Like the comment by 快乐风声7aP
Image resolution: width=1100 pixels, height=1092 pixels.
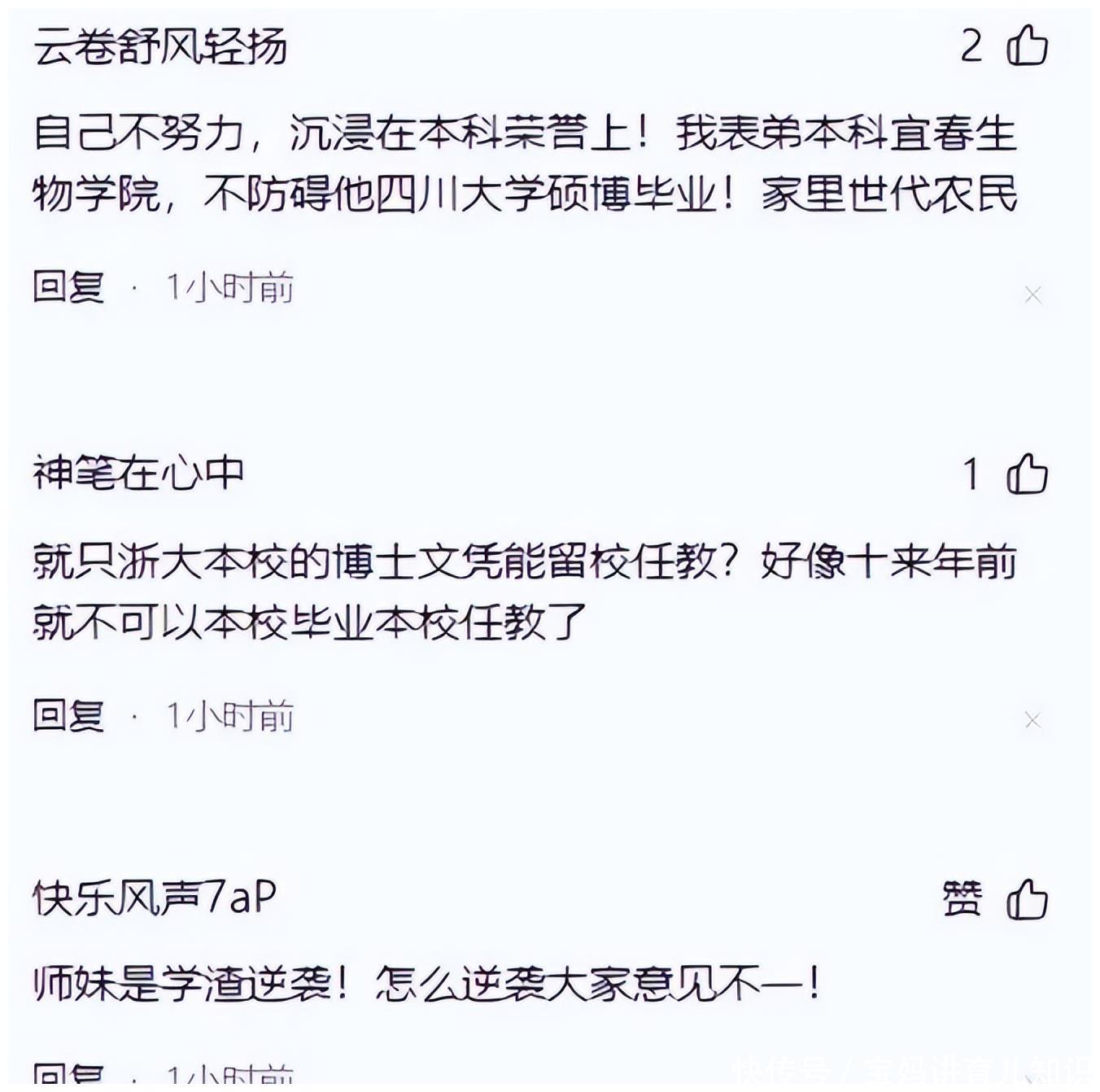pos(1027,900)
